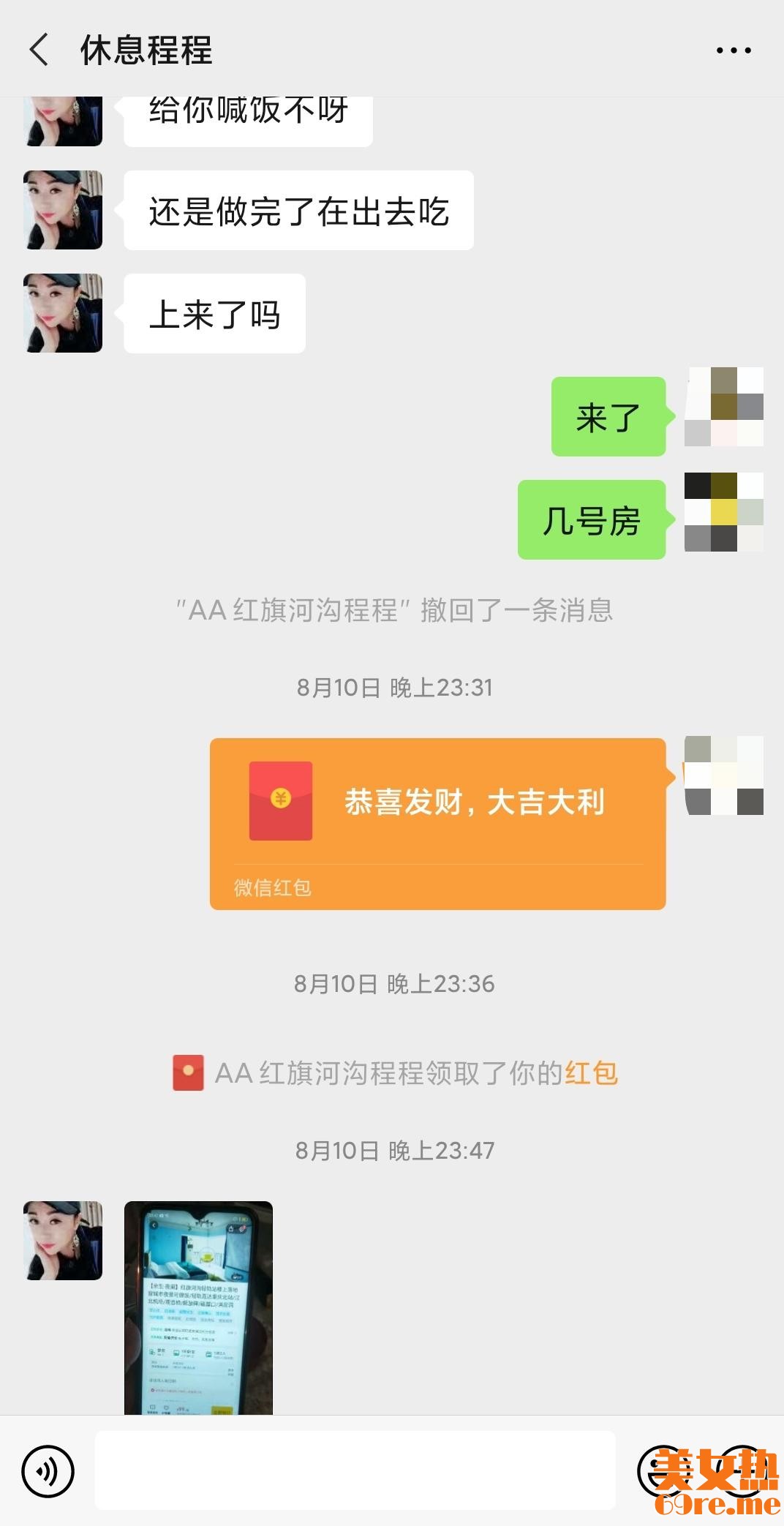Go back from the 休息程程 chat
This screenshot has height=1526, width=784.
pyautogui.click(x=39, y=50)
